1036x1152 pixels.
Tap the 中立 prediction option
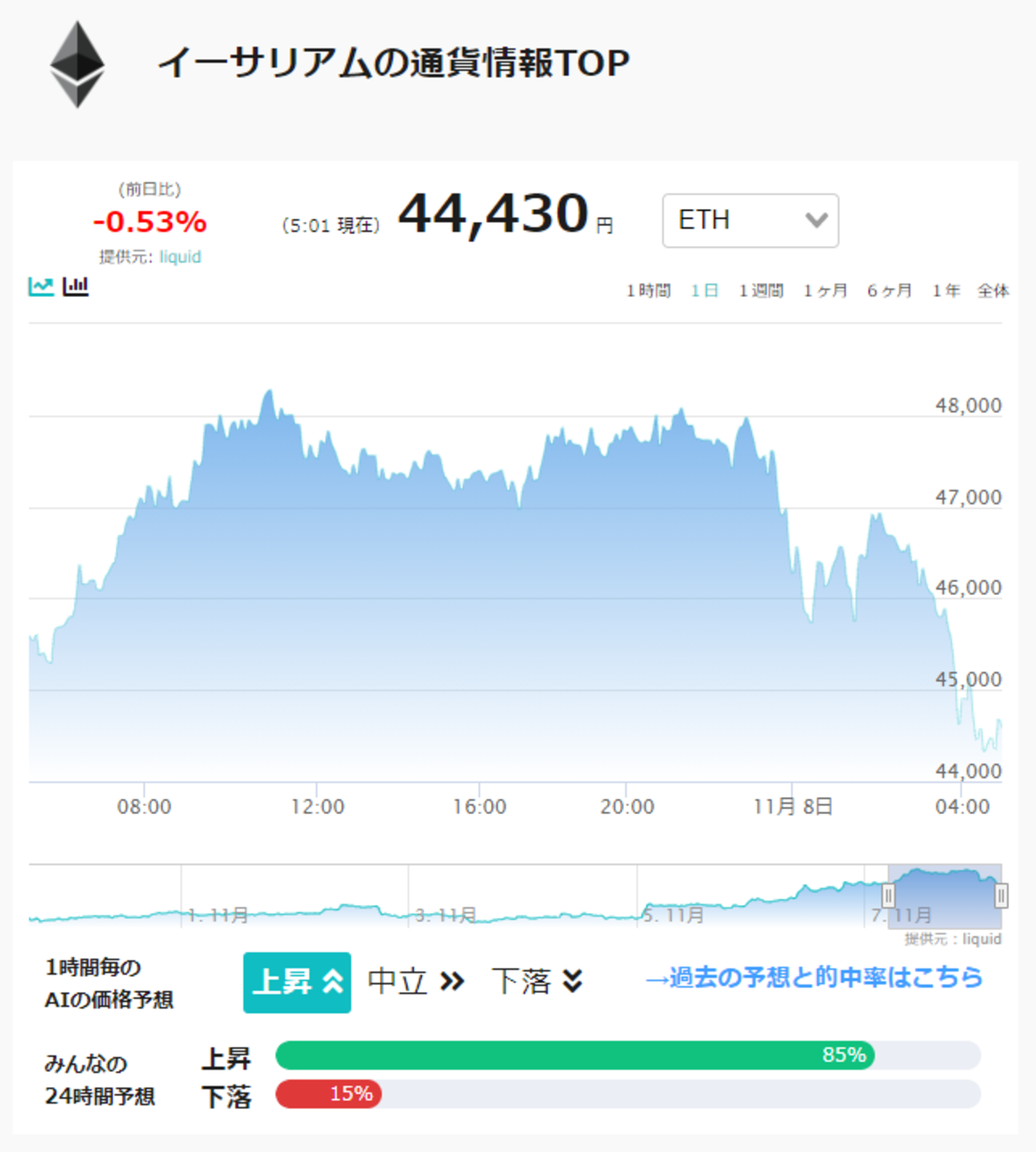tap(416, 982)
